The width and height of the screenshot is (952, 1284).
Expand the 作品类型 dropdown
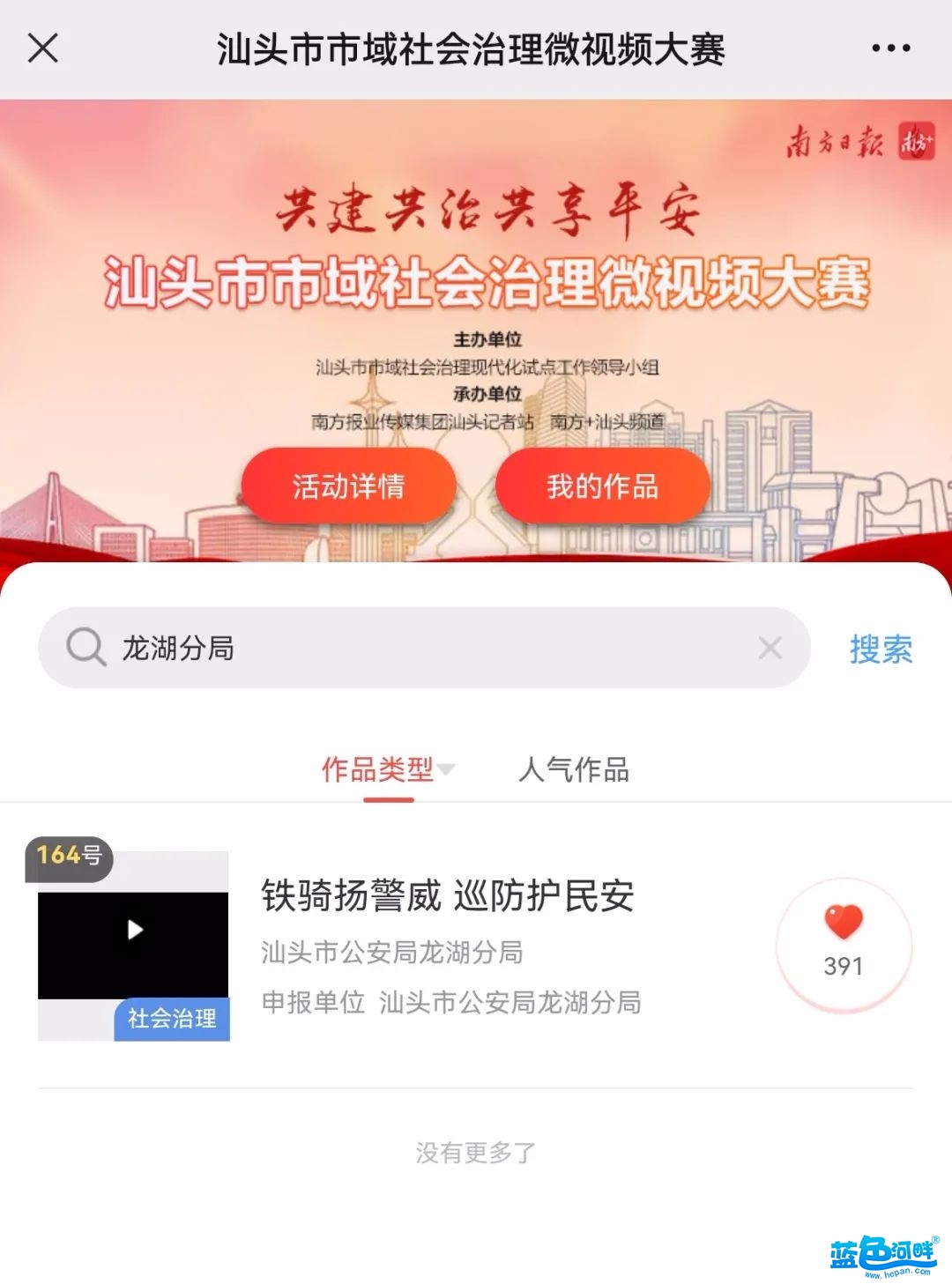click(x=388, y=770)
